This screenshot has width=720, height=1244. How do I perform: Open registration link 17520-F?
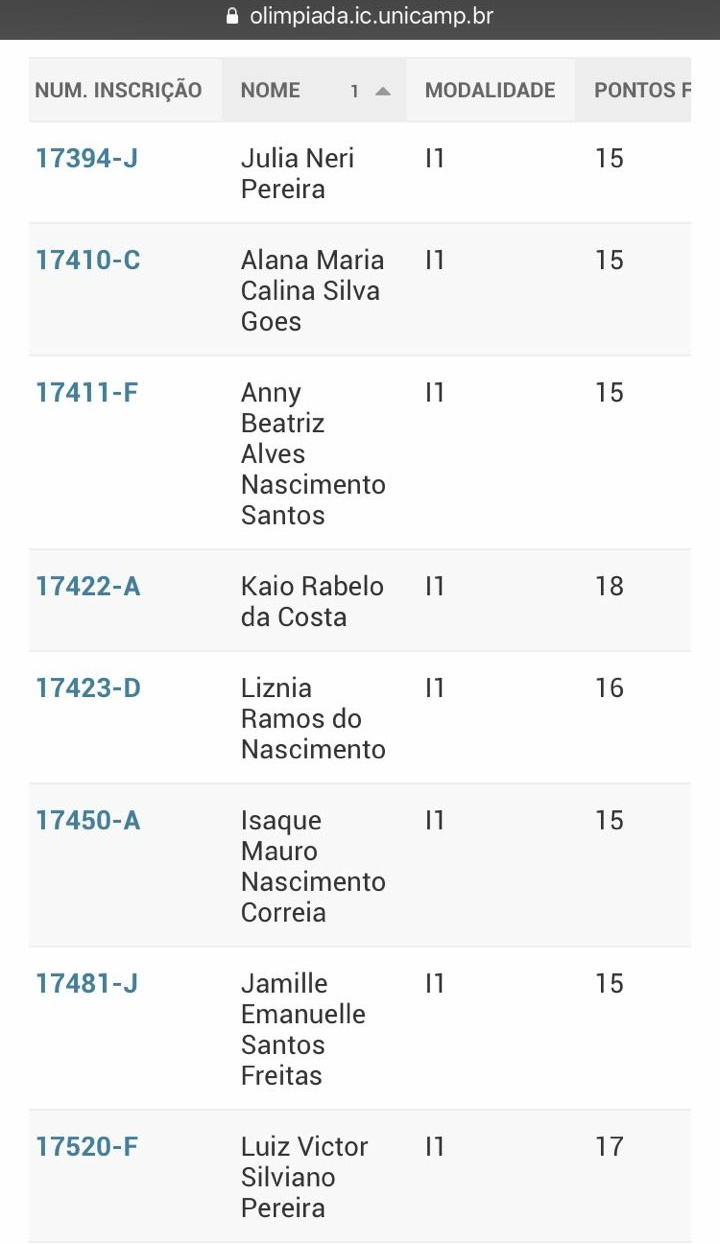(87, 1147)
